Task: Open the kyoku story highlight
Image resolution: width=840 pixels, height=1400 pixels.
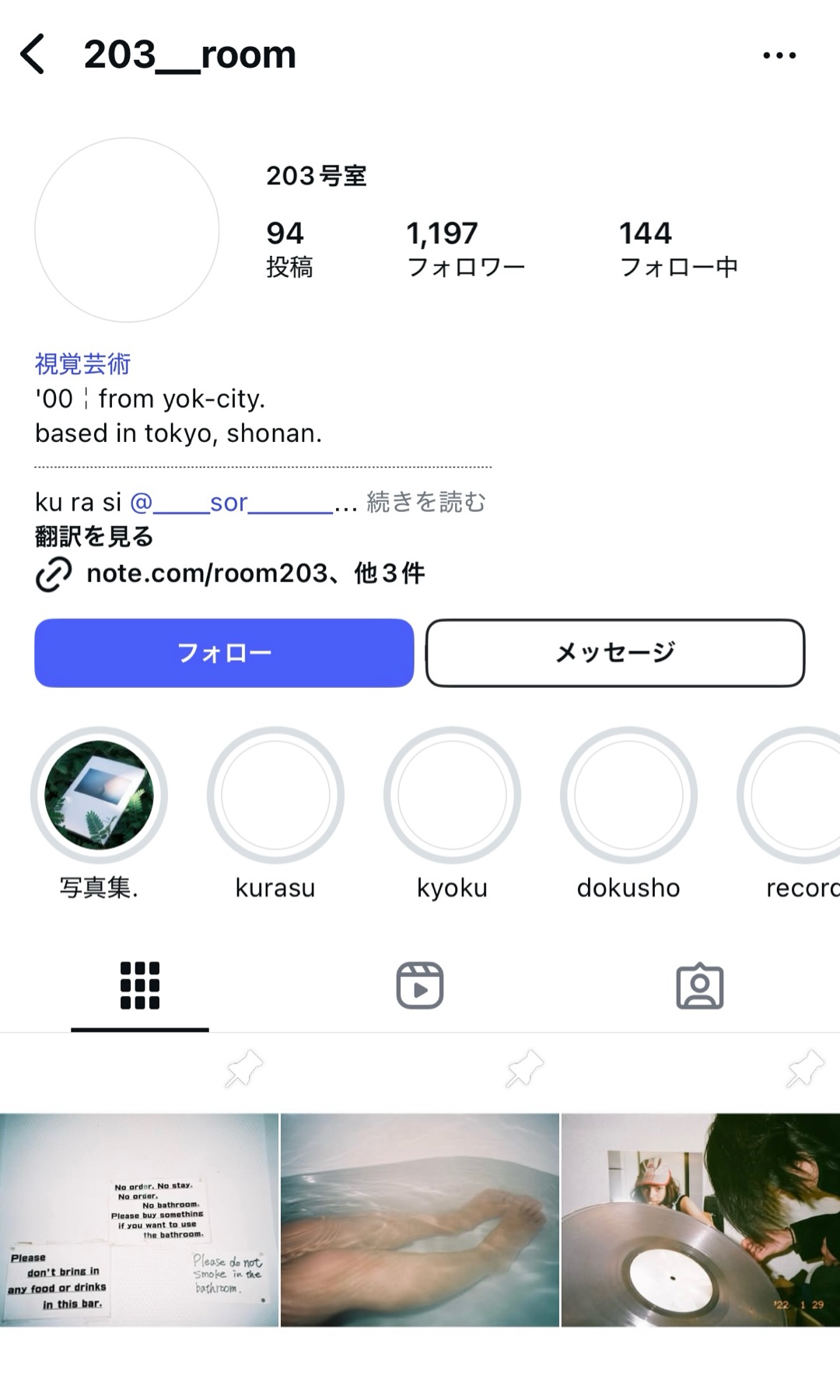Action: click(452, 795)
